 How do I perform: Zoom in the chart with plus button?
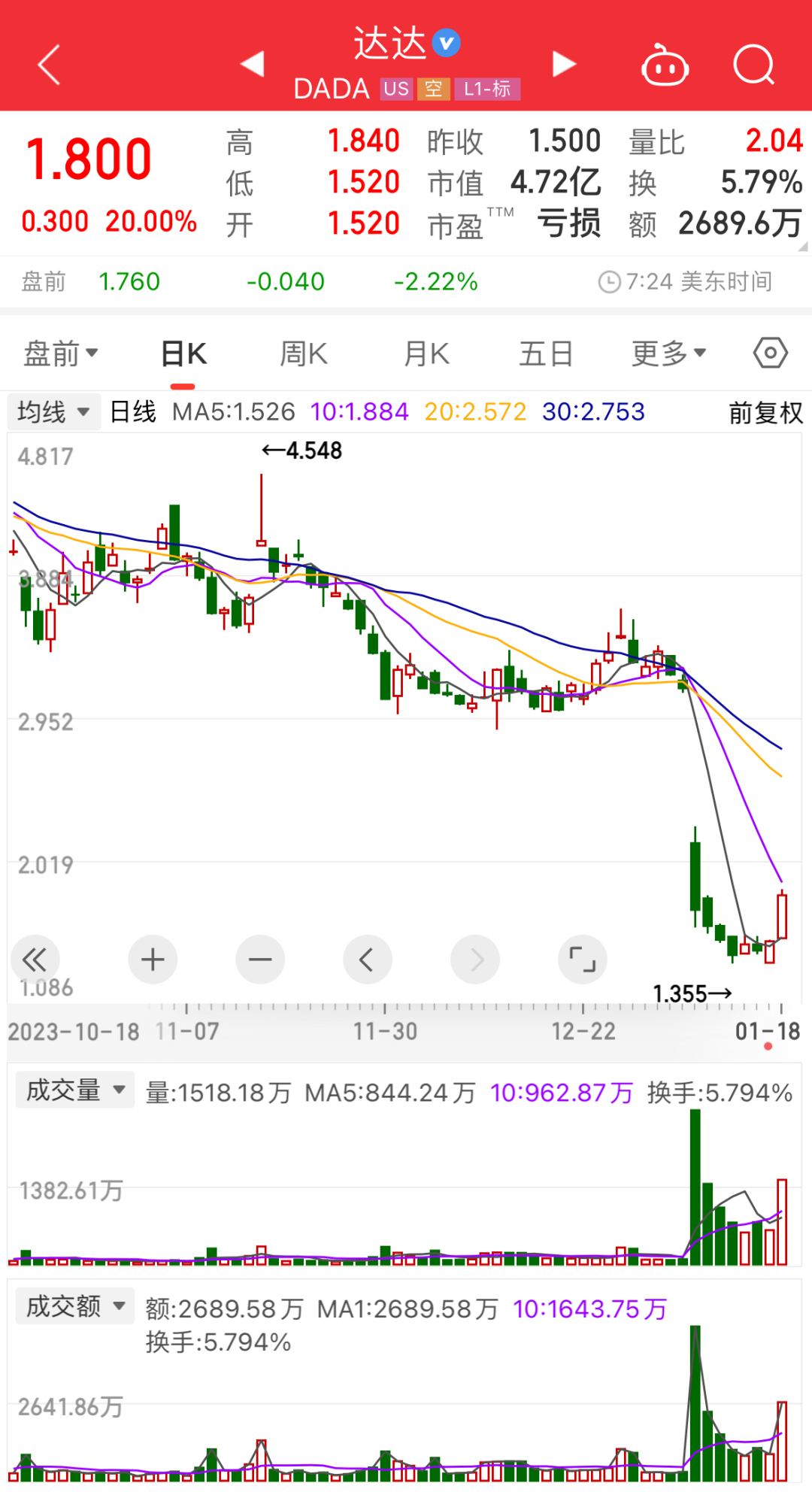[x=153, y=960]
